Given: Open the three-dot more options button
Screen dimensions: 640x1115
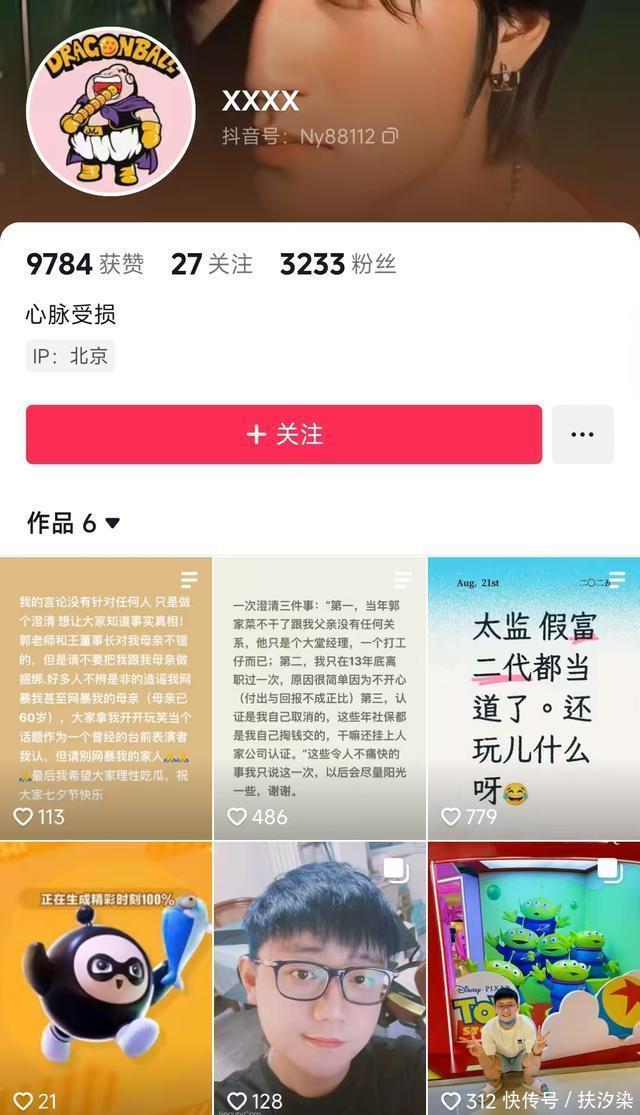Looking at the screenshot, I should (582, 434).
